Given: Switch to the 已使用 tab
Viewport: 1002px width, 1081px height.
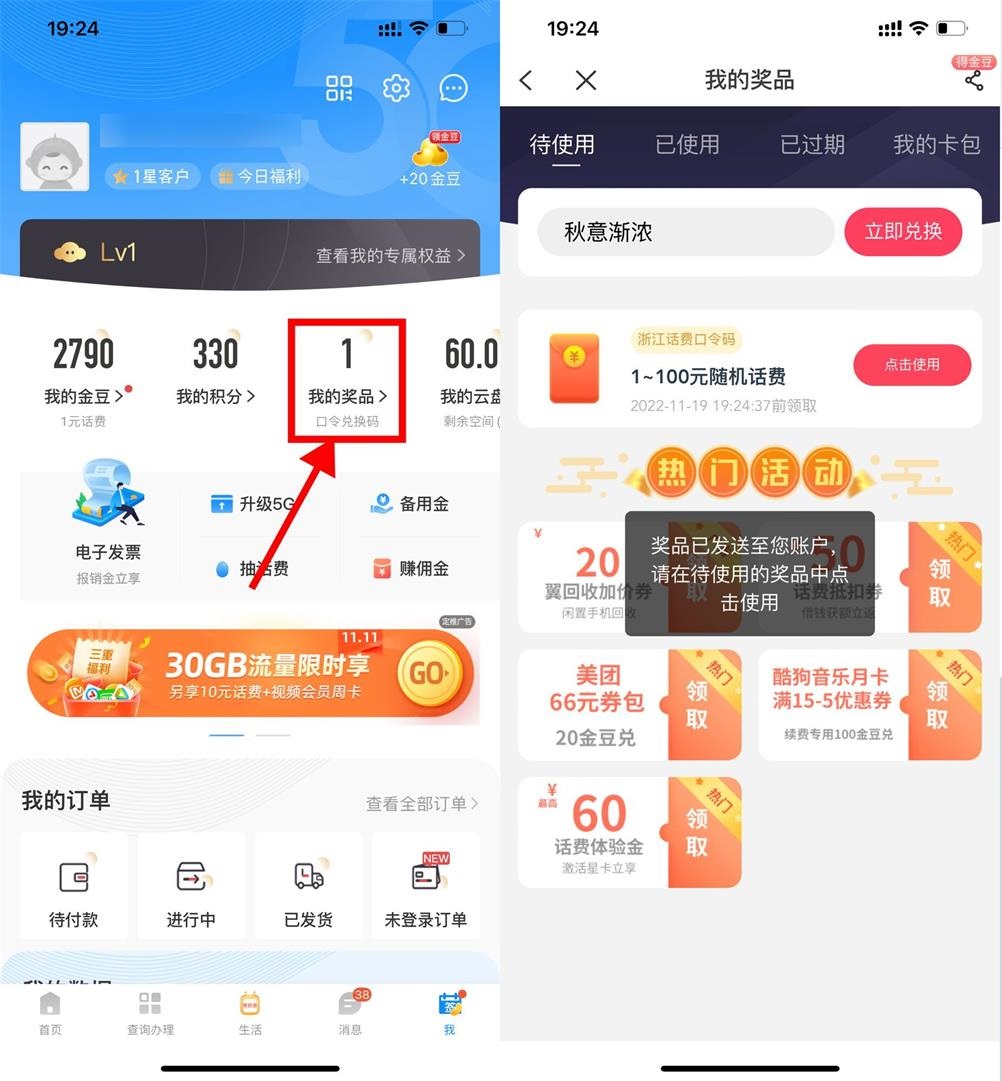Looking at the screenshot, I should coord(687,144).
